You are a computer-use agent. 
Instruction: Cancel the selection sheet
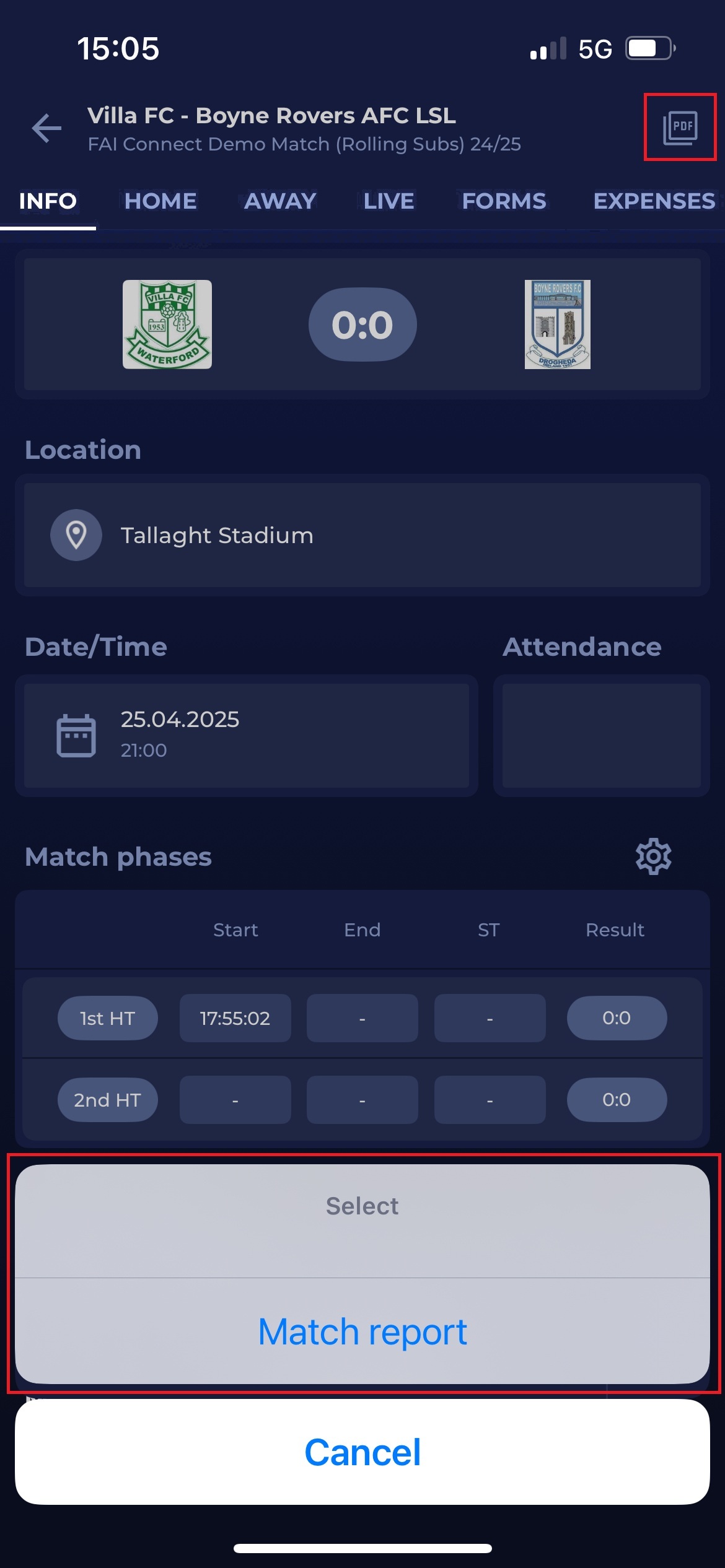click(x=362, y=1452)
